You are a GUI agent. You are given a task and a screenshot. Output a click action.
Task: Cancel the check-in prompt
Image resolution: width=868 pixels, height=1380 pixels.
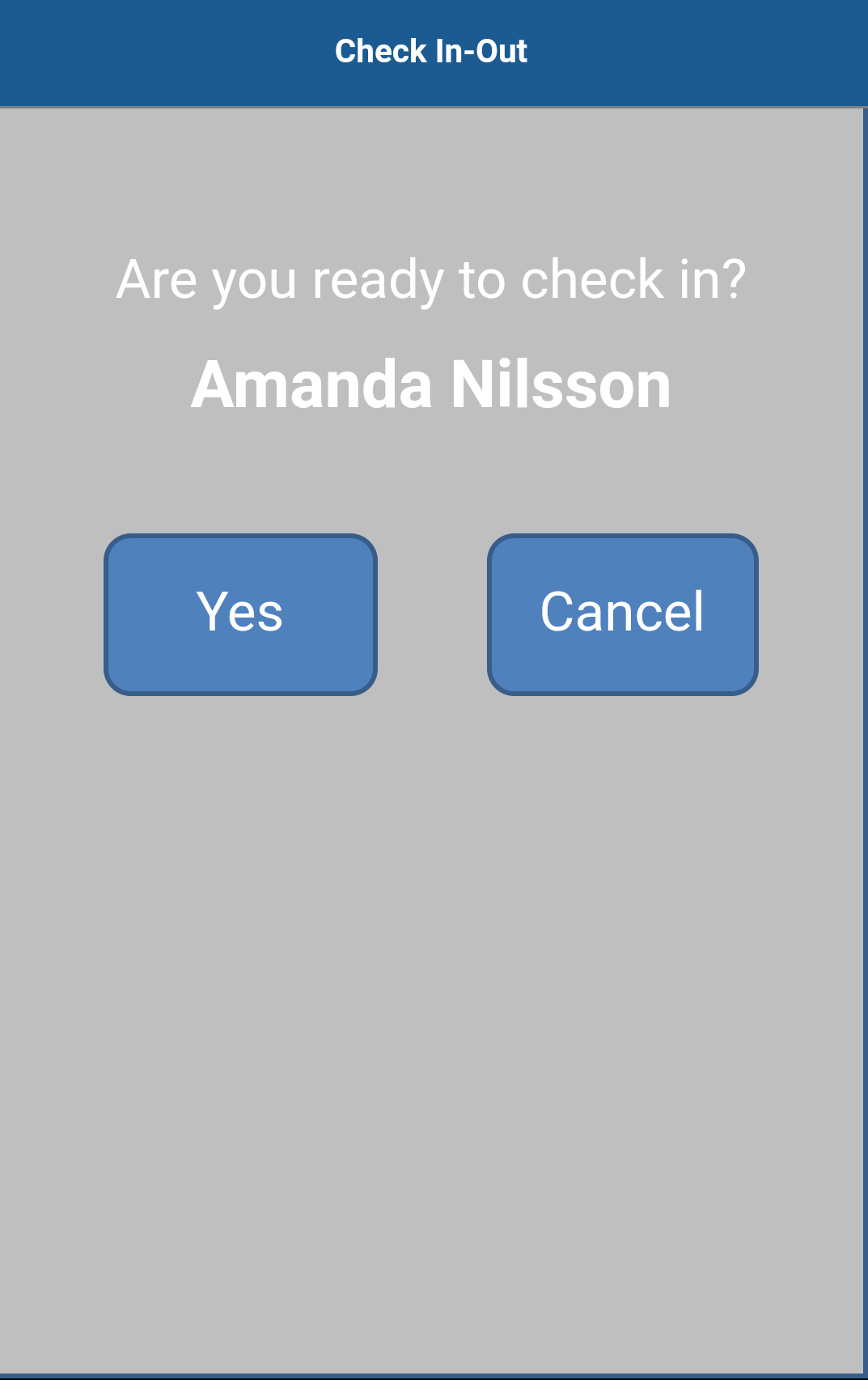click(x=622, y=614)
